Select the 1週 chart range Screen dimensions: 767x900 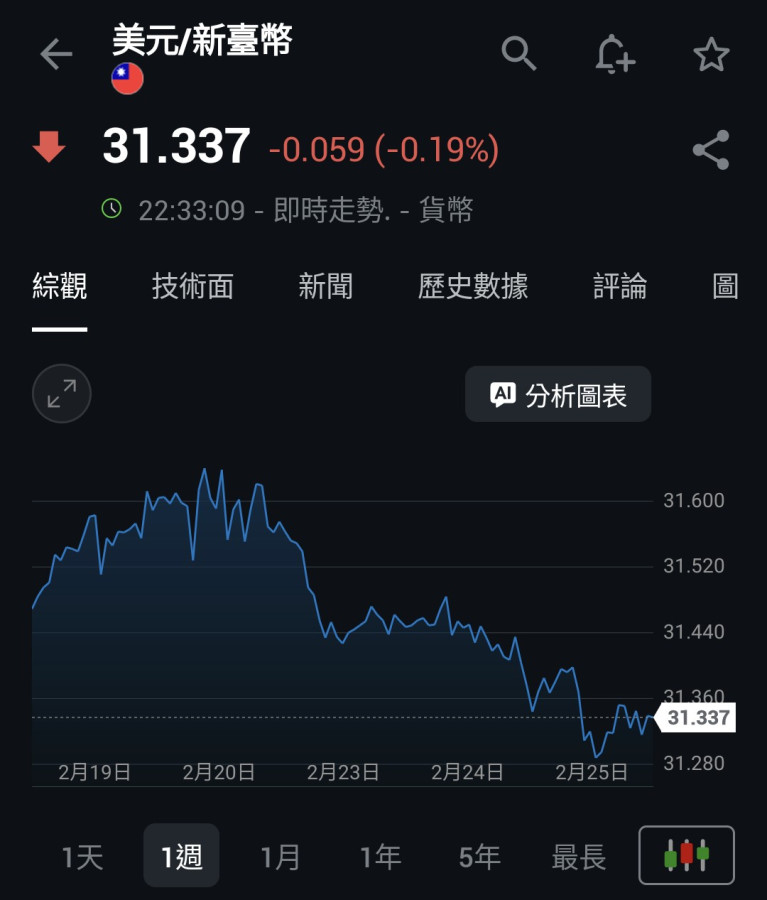(181, 856)
